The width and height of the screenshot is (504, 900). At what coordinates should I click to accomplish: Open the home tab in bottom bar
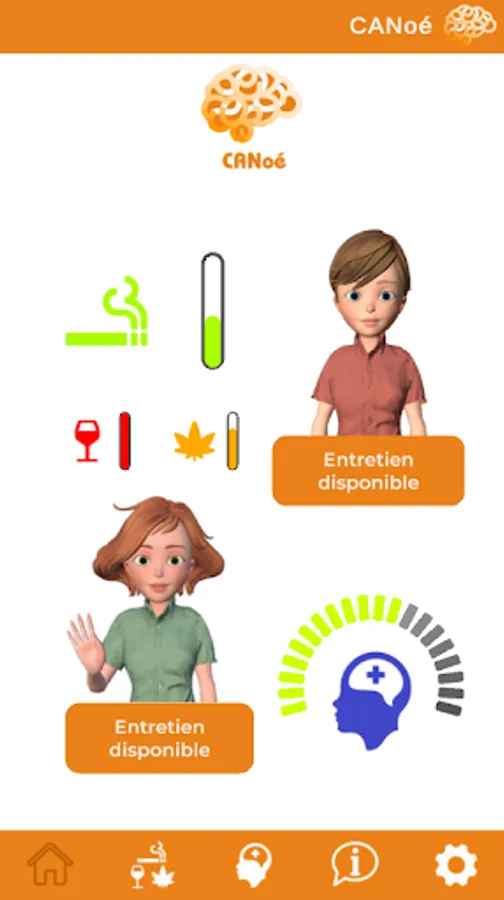50,864
